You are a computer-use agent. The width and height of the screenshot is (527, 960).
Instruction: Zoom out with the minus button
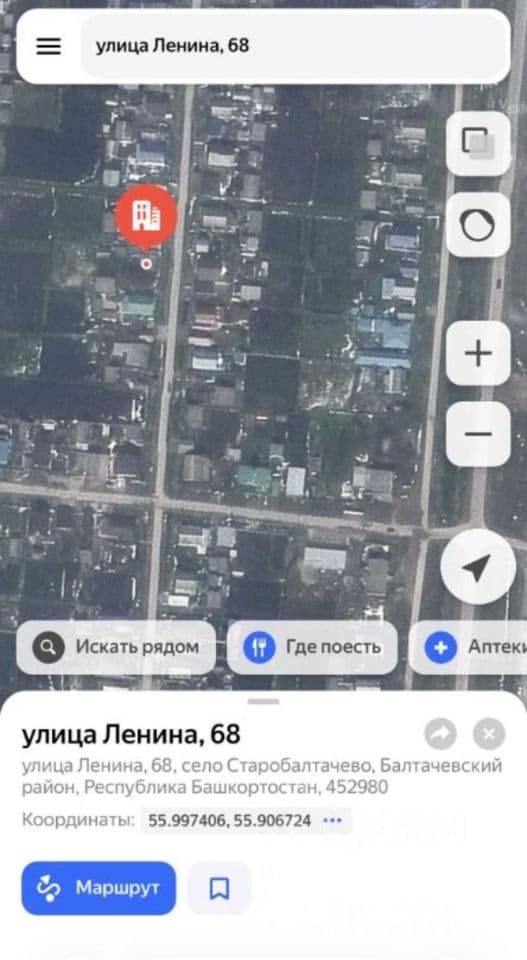point(478,434)
